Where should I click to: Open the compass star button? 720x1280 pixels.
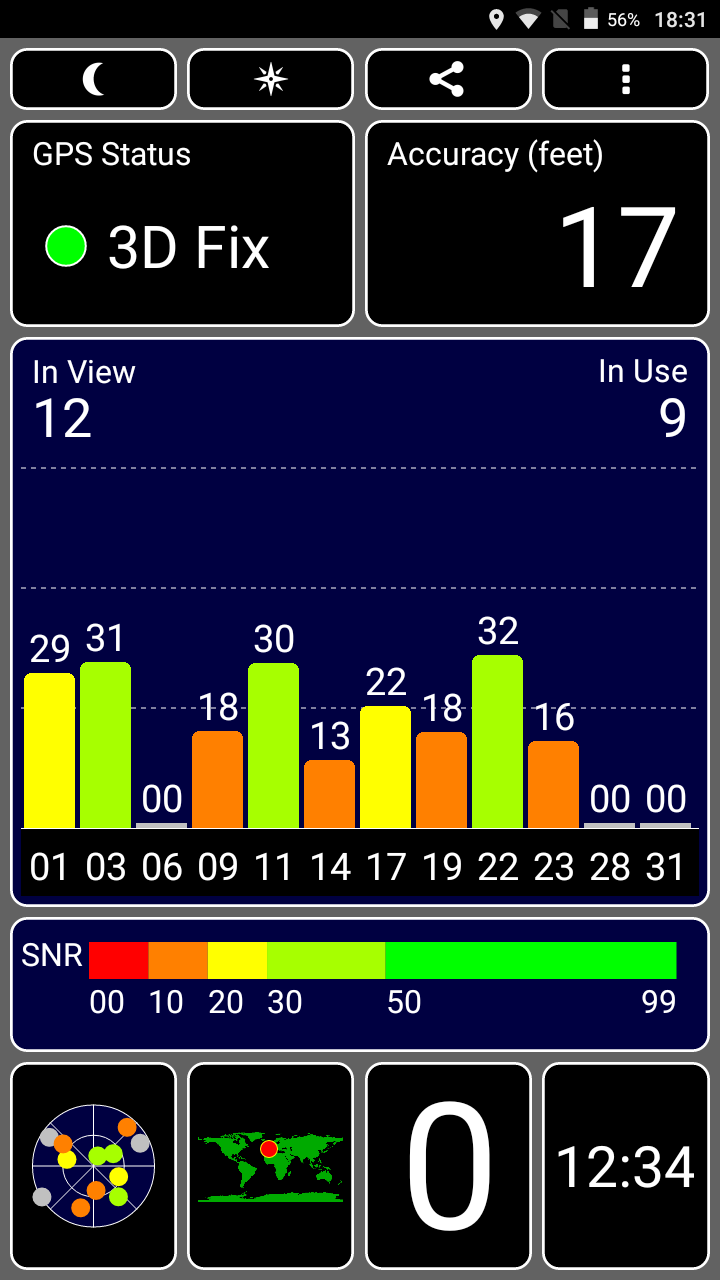pos(270,79)
